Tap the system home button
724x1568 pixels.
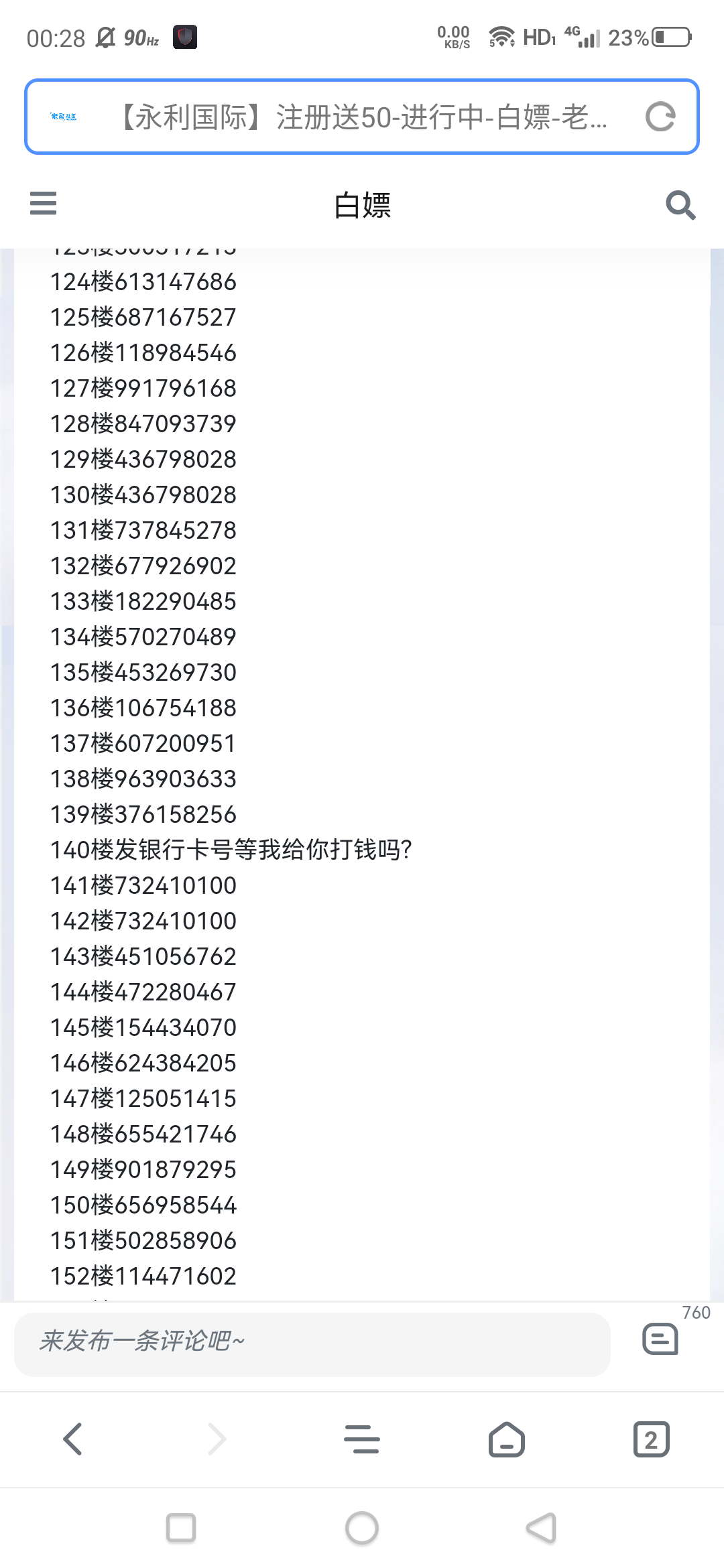coord(362,1528)
